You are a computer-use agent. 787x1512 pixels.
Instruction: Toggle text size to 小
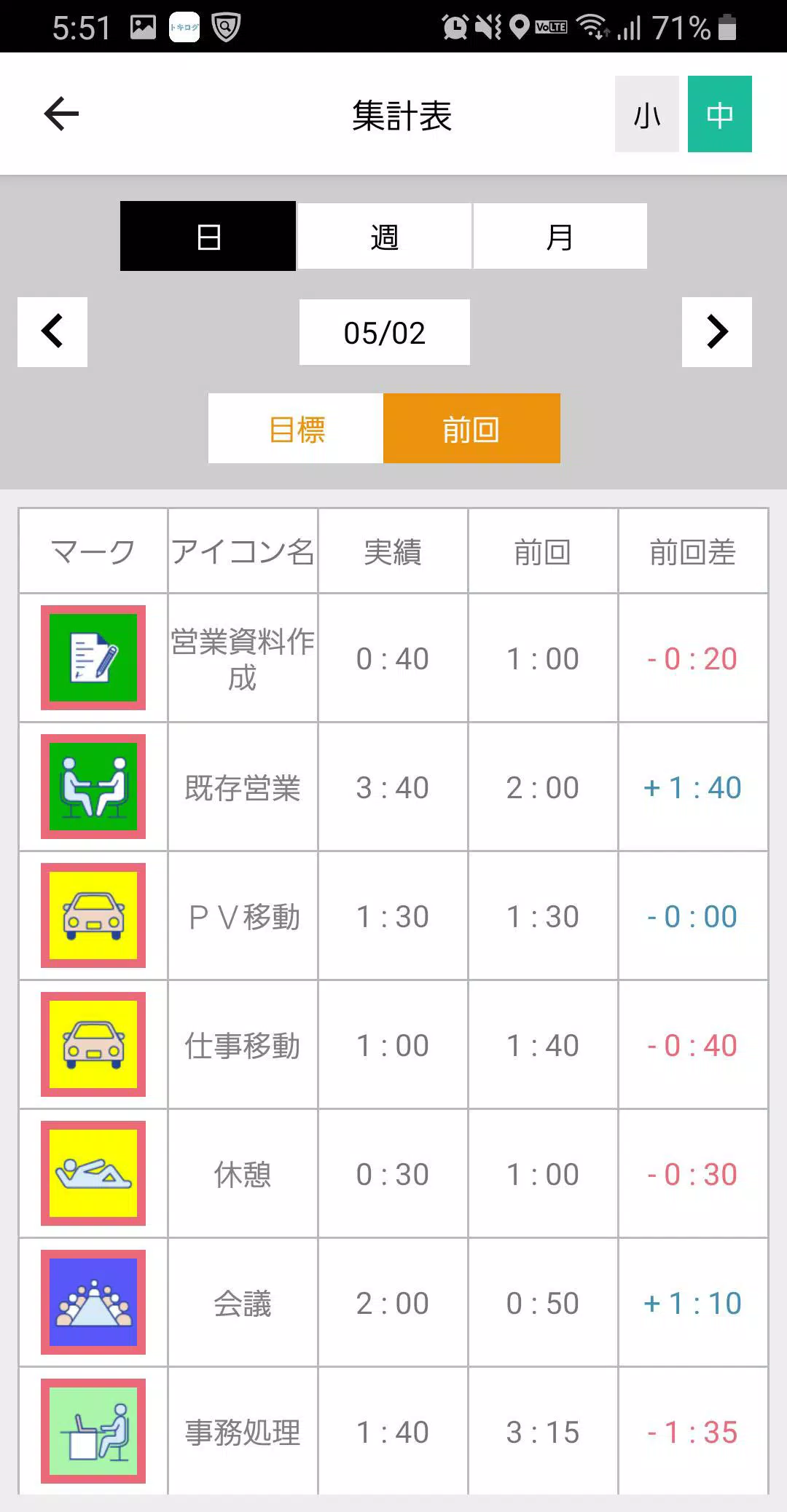click(646, 114)
